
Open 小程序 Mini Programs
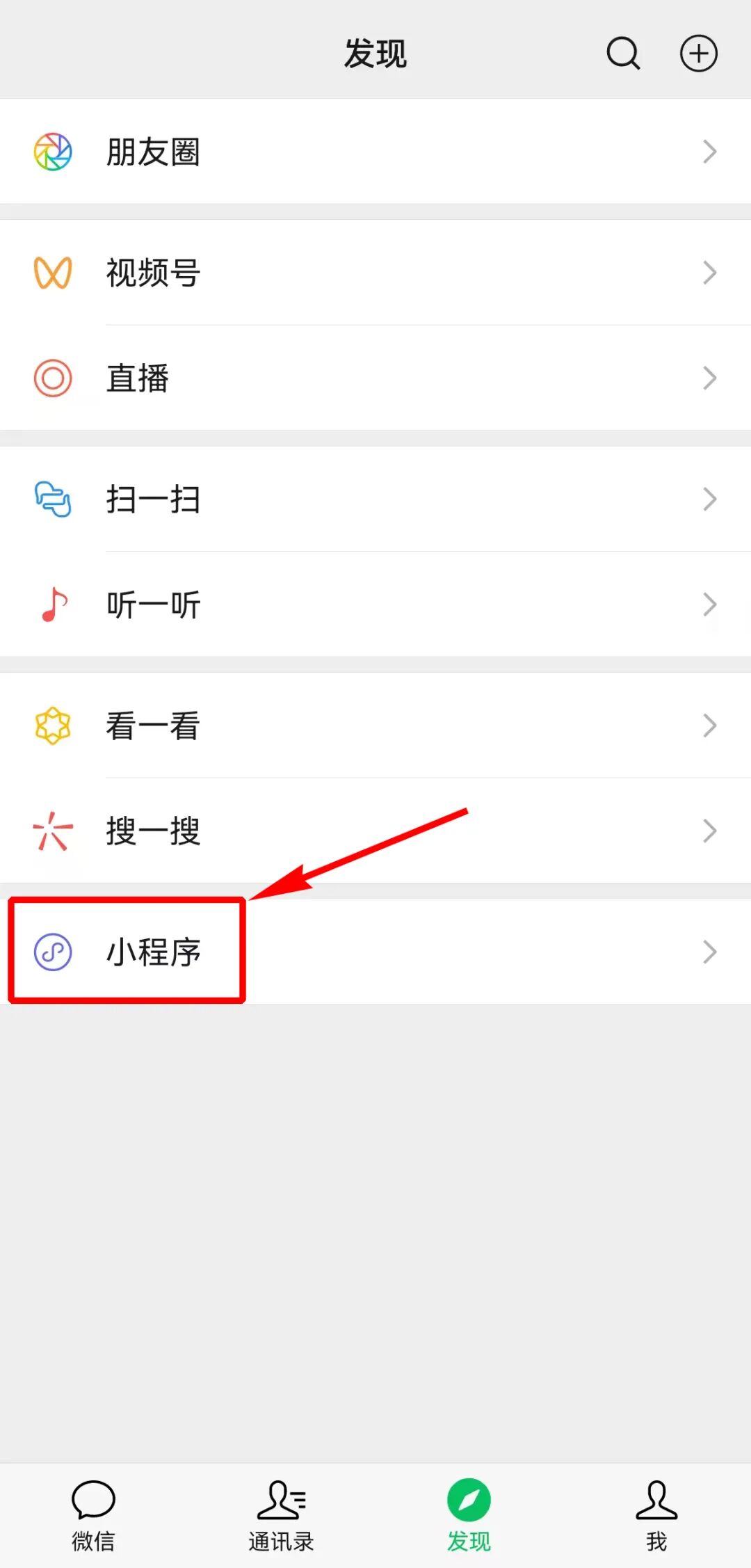[375, 952]
